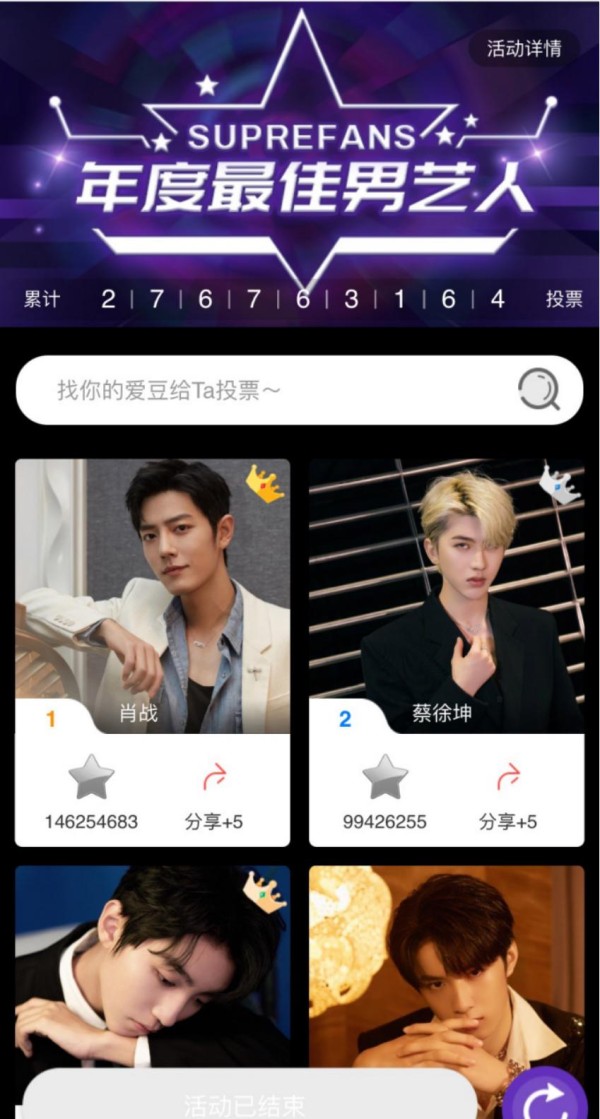600x1119 pixels.
Task: Tap the 活动已结束 button
Action: tap(244, 1095)
